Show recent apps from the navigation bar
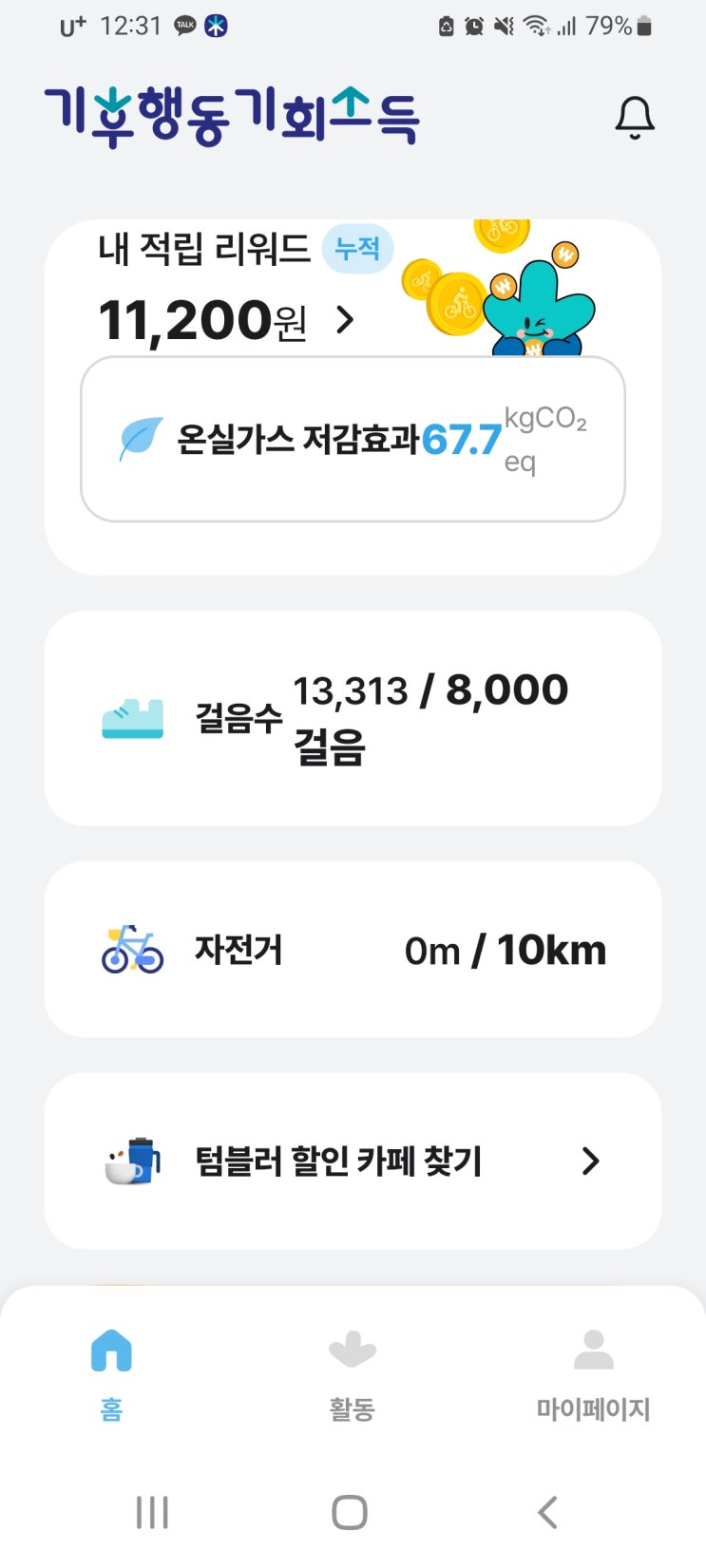The height and width of the screenshot is (1568, 706). pos(152,1512)
